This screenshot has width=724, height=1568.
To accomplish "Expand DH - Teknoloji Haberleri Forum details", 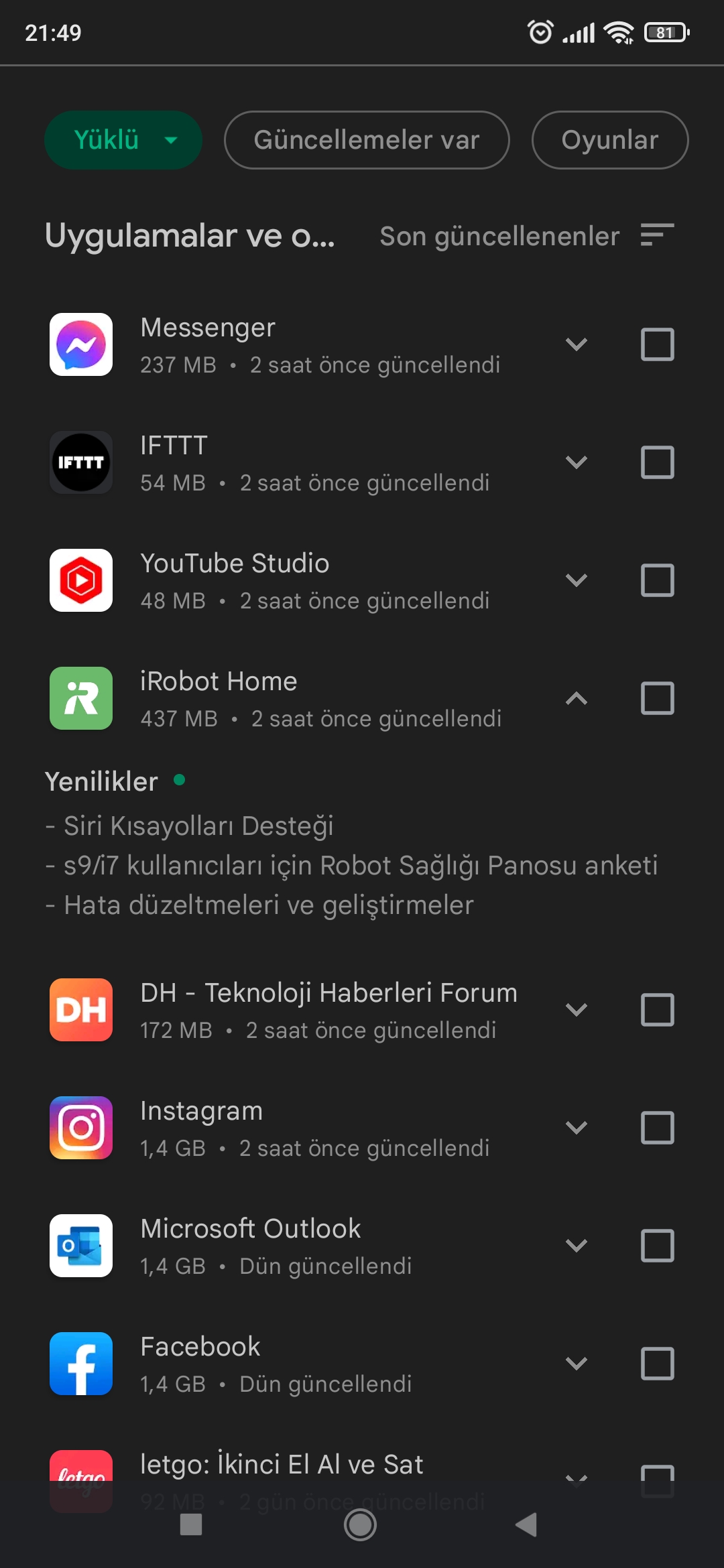I will tap(577, 1010).
